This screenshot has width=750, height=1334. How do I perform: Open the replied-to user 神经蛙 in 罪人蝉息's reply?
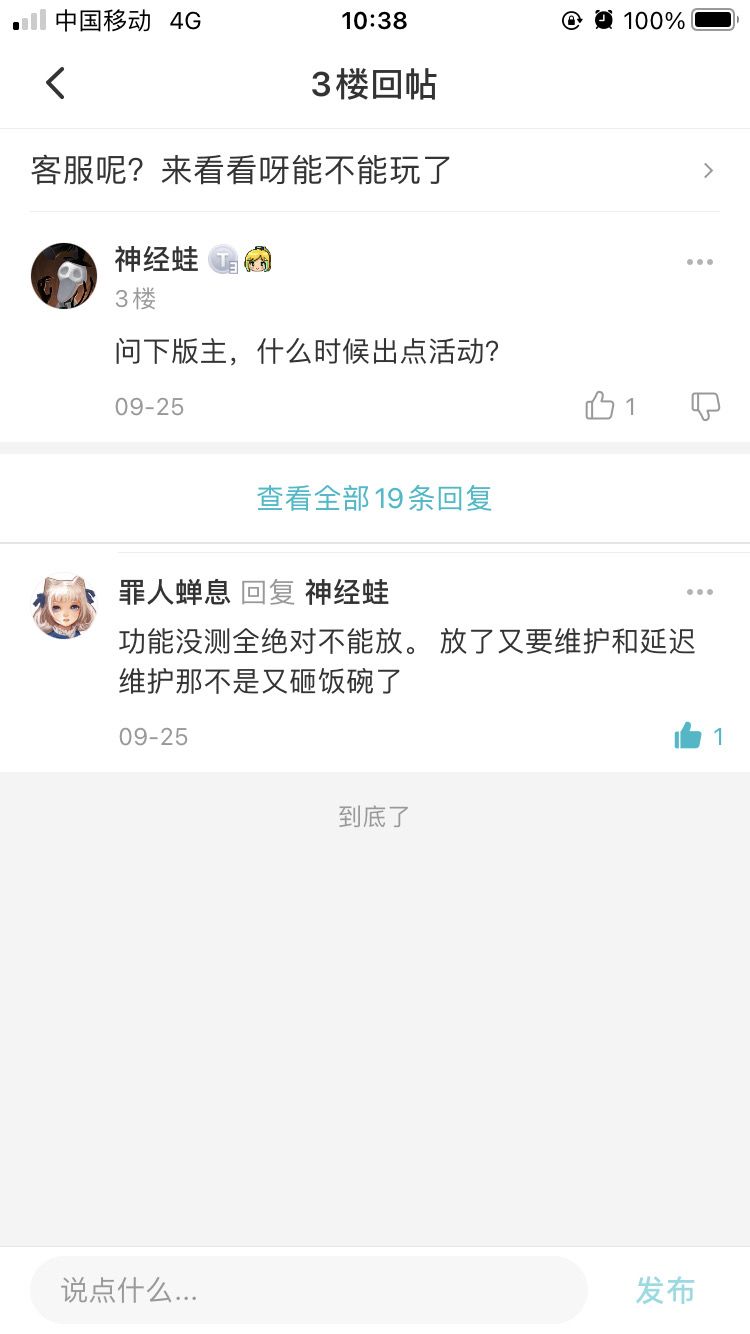click(x=347, y=592)
